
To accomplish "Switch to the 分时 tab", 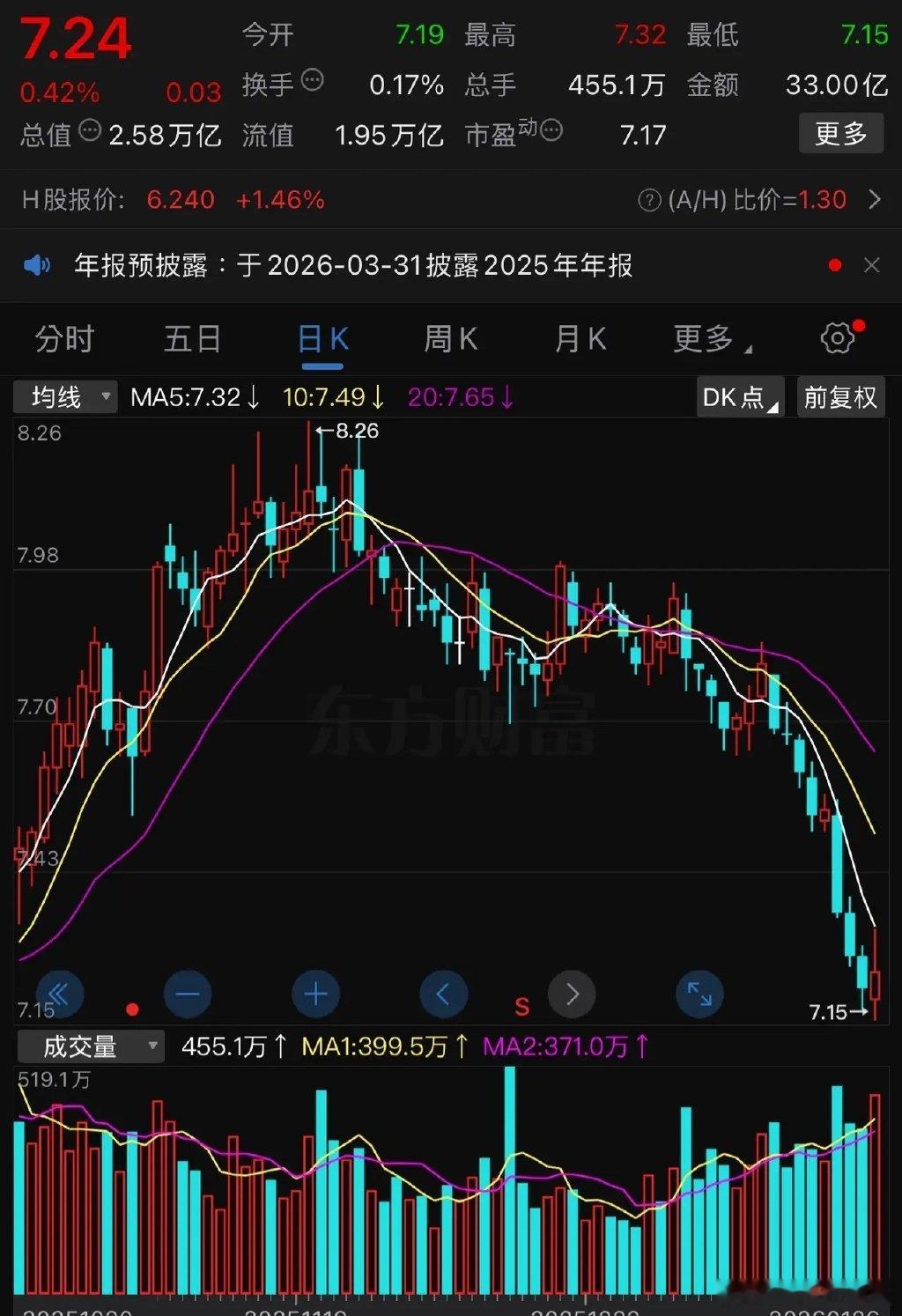I will [63, 338].
